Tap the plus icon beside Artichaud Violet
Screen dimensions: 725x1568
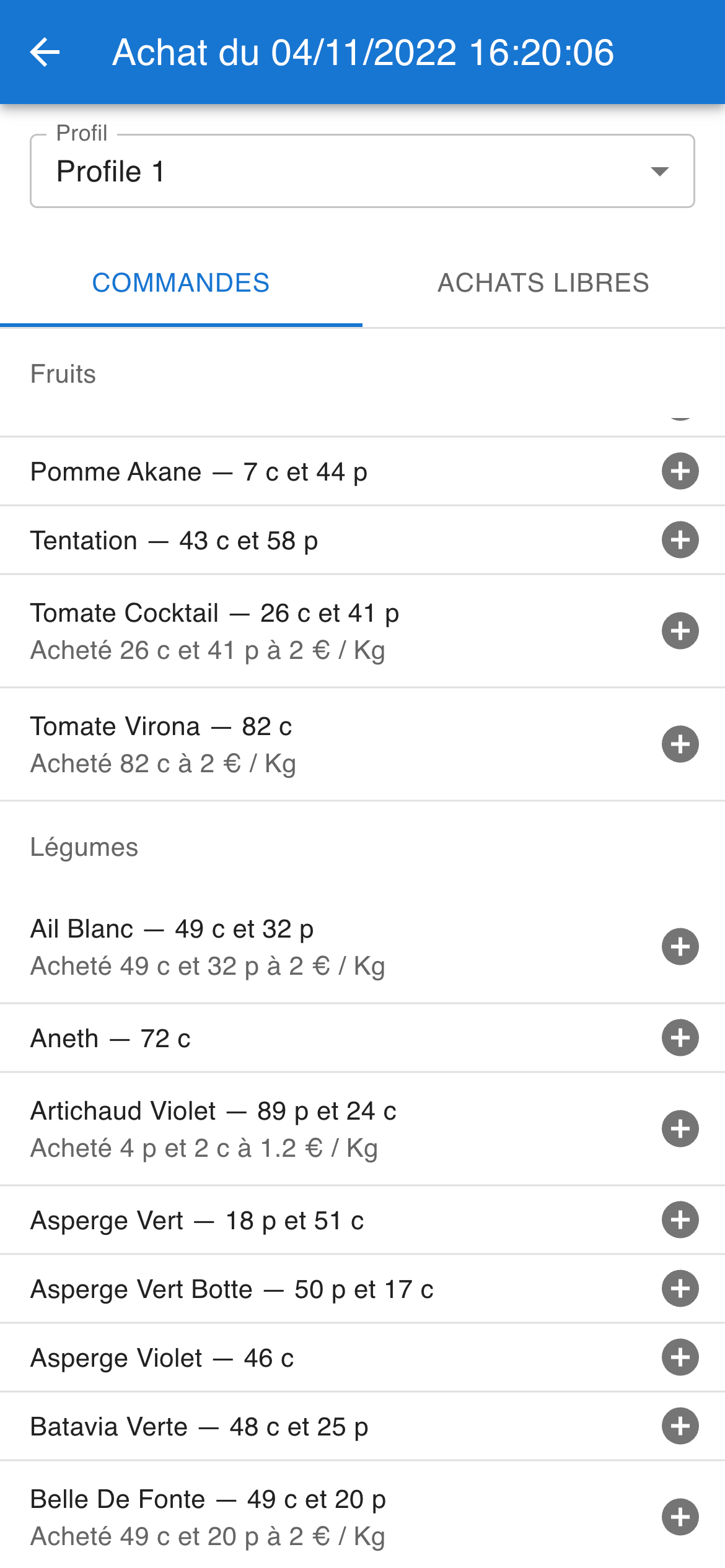pos(680,1129)
